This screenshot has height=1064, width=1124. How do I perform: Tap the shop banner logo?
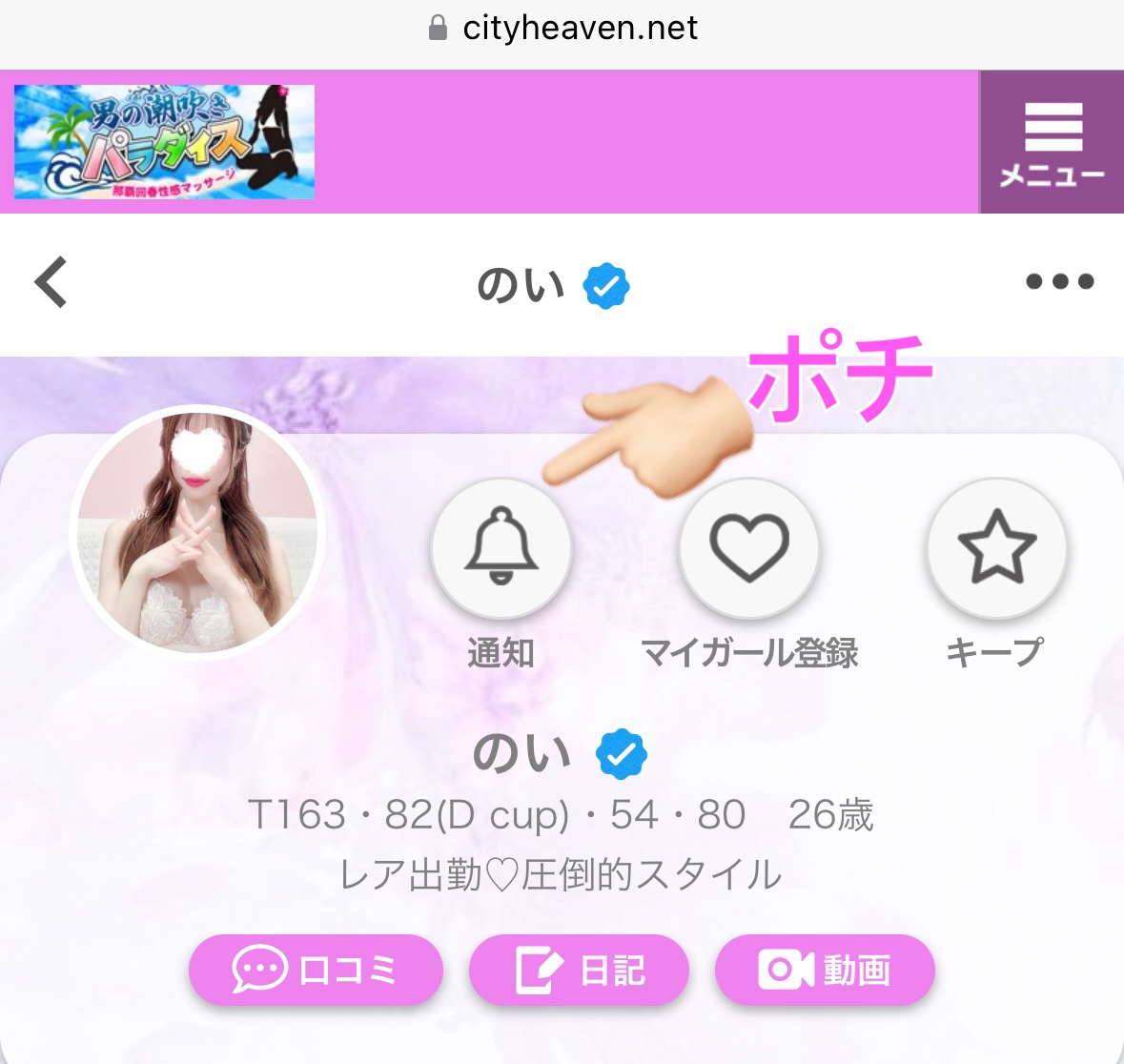165,142
